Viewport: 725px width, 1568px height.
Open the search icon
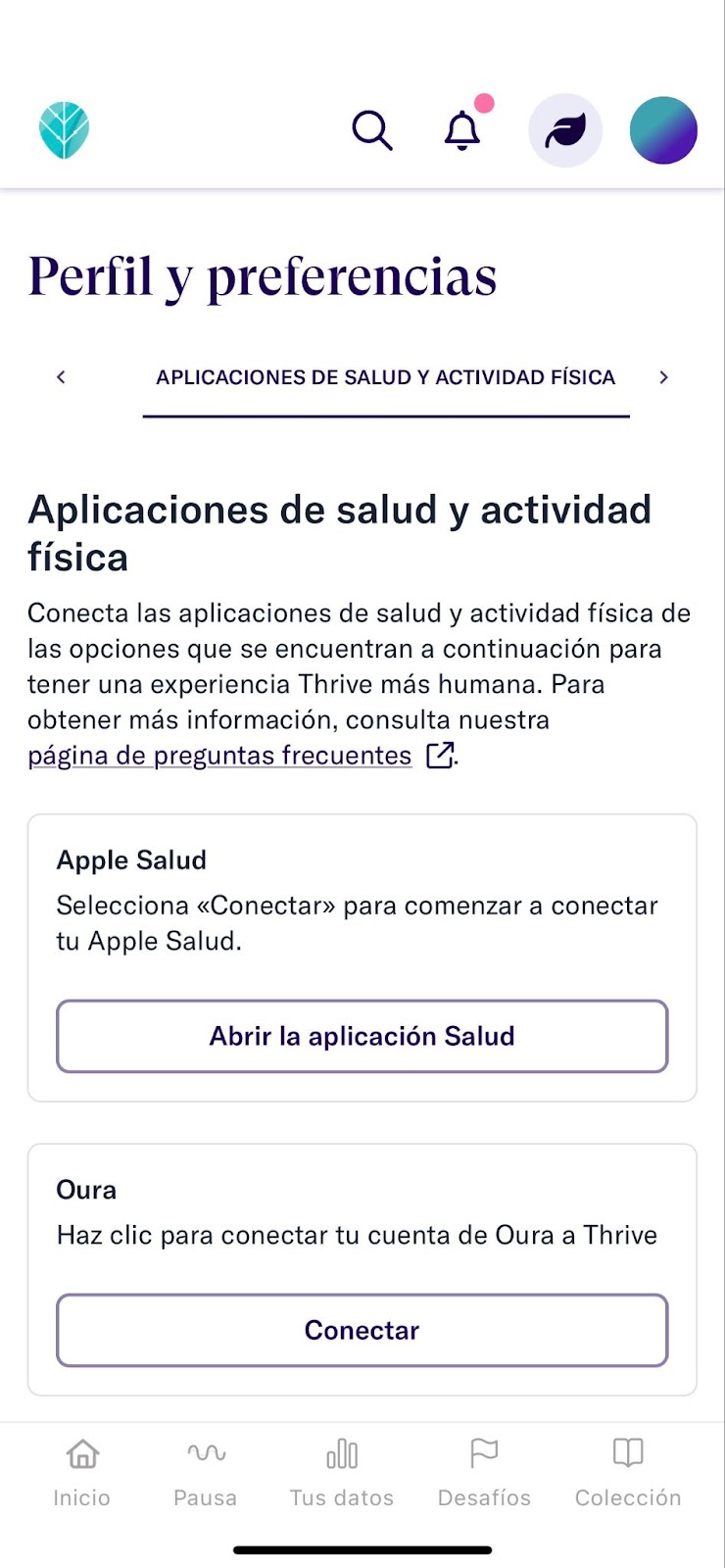(x=372, y=130)
